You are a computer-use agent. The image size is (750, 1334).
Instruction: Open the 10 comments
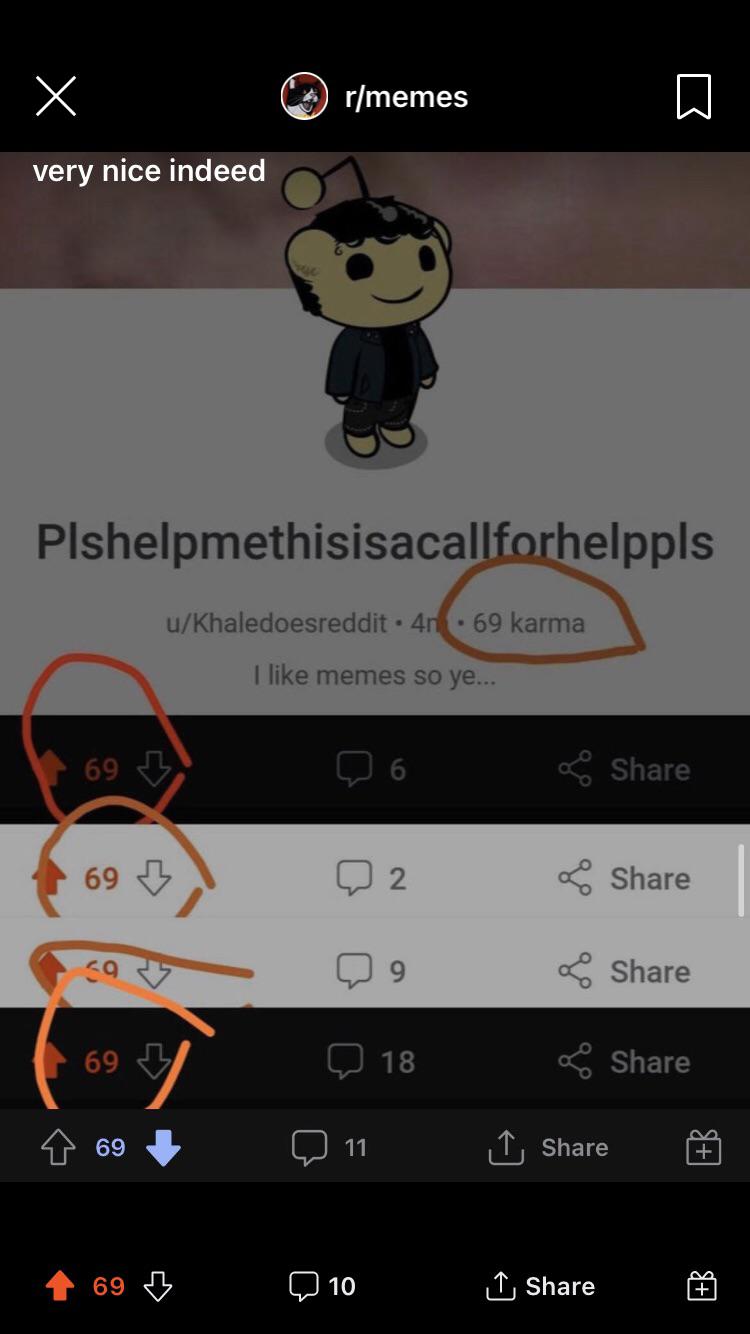322,1286
